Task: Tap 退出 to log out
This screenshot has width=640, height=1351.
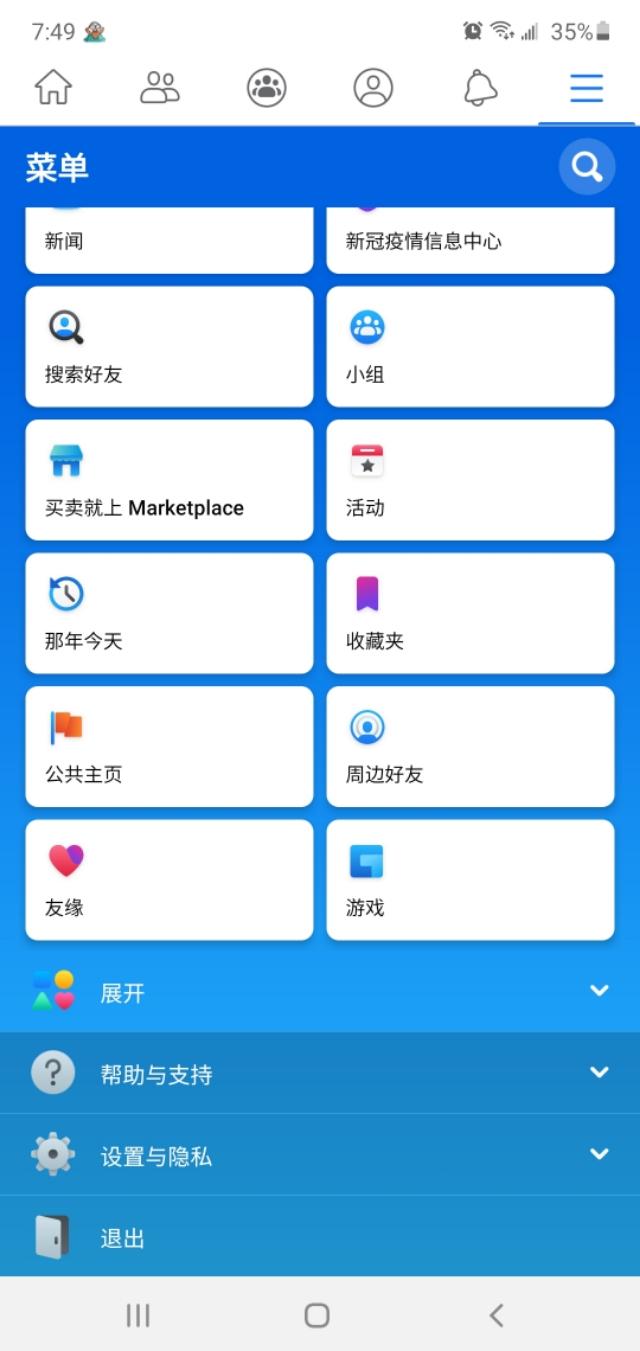Action: point(320,1237)
